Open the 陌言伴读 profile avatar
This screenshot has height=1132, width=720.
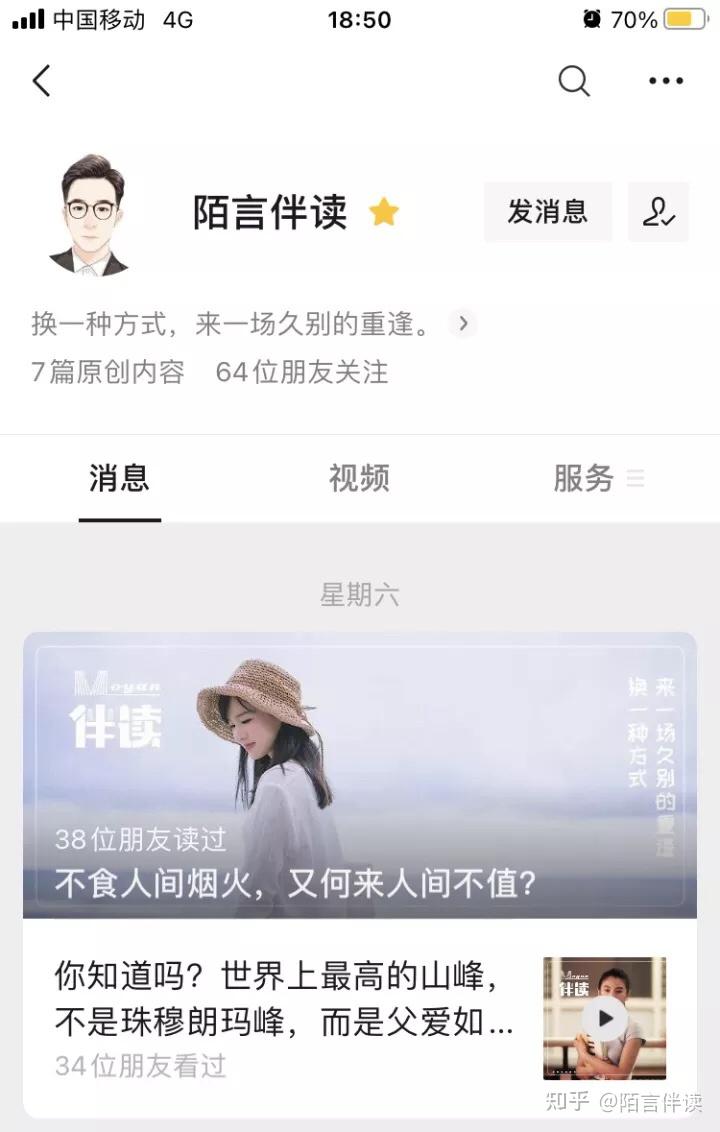(x=89, y=214)
